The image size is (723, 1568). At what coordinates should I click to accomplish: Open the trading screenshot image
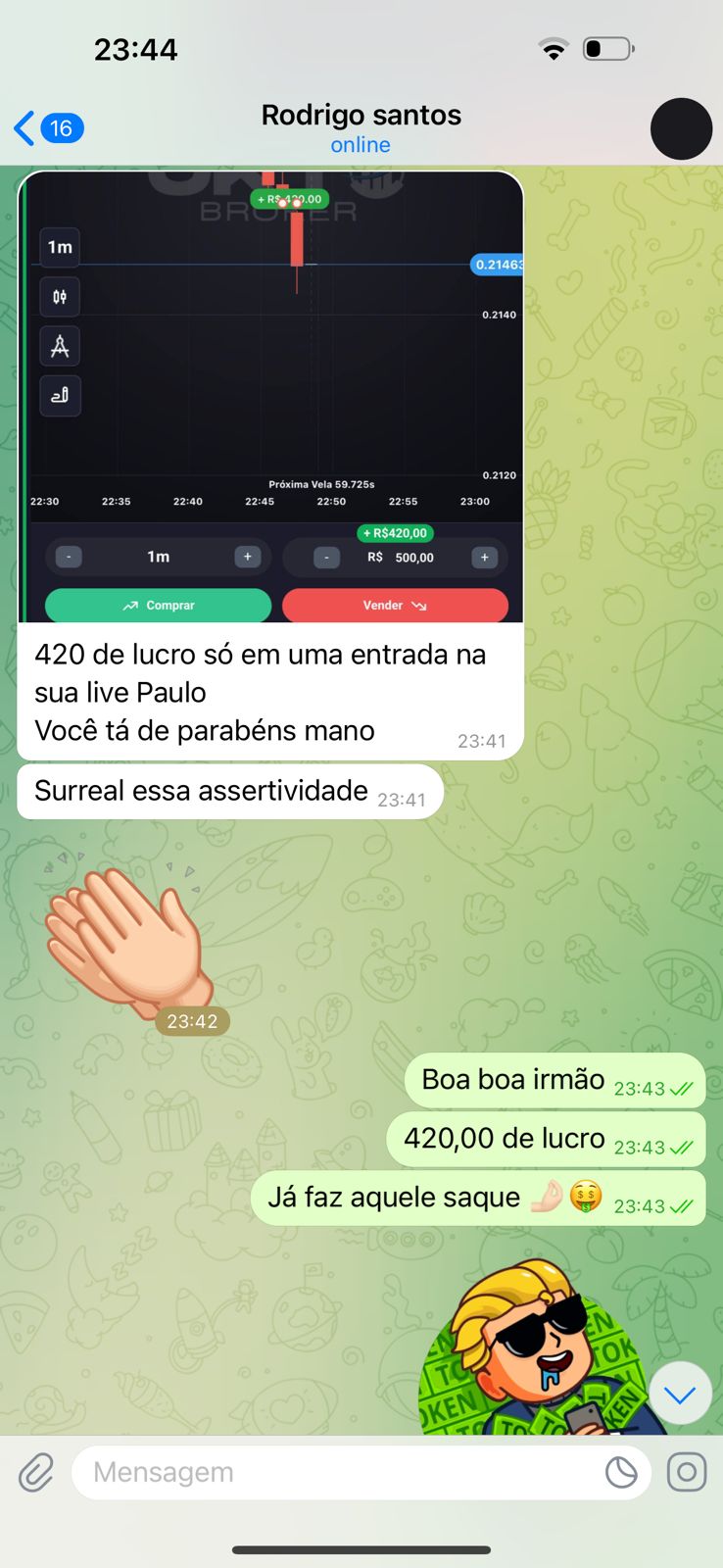click(271, 397)
